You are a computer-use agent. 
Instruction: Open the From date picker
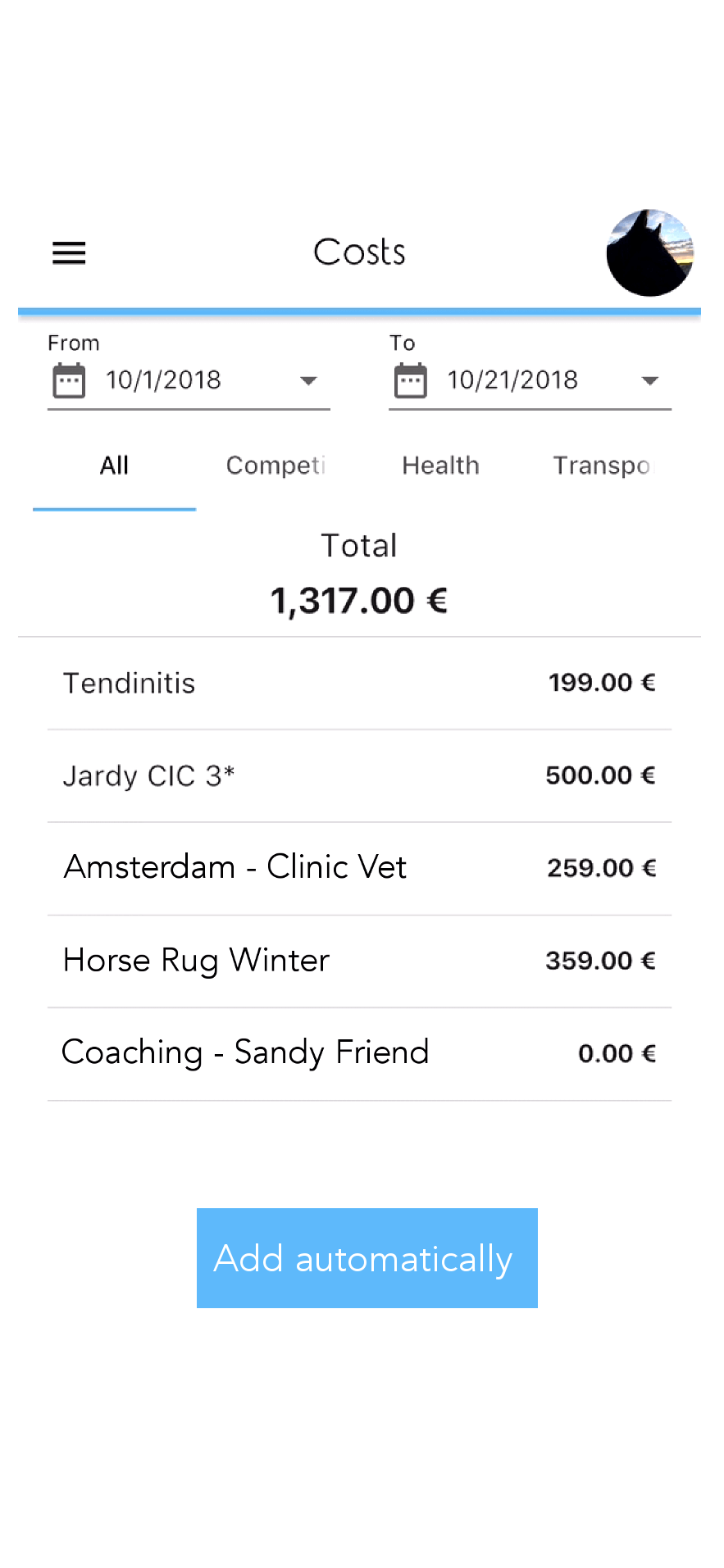189,380
